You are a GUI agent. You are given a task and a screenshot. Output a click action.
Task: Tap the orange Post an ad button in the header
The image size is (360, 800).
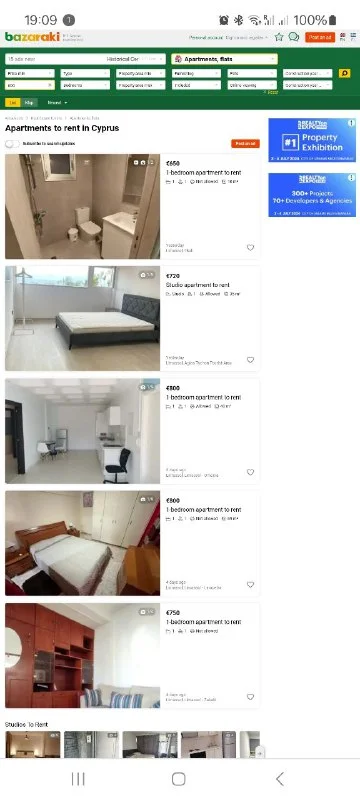point(320,37)
